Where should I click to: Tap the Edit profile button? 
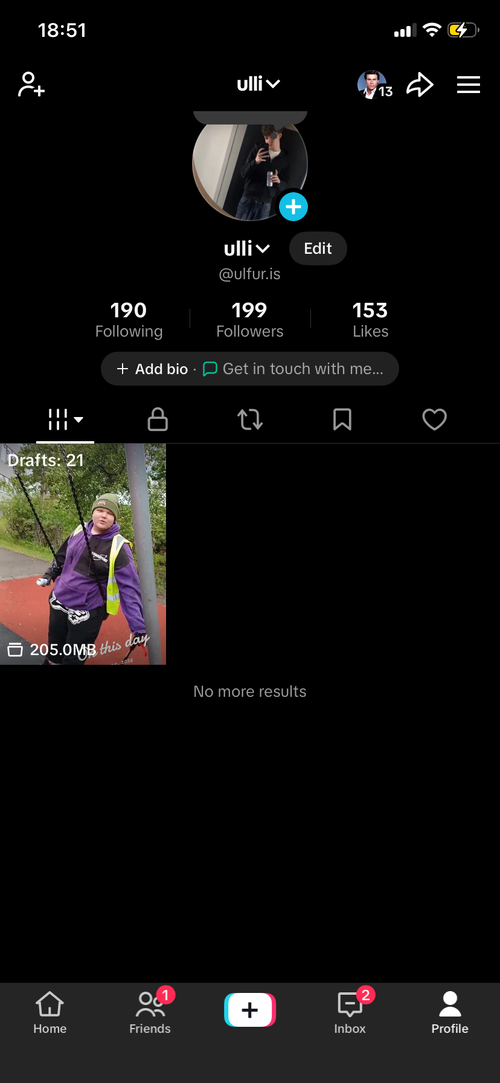318,249
